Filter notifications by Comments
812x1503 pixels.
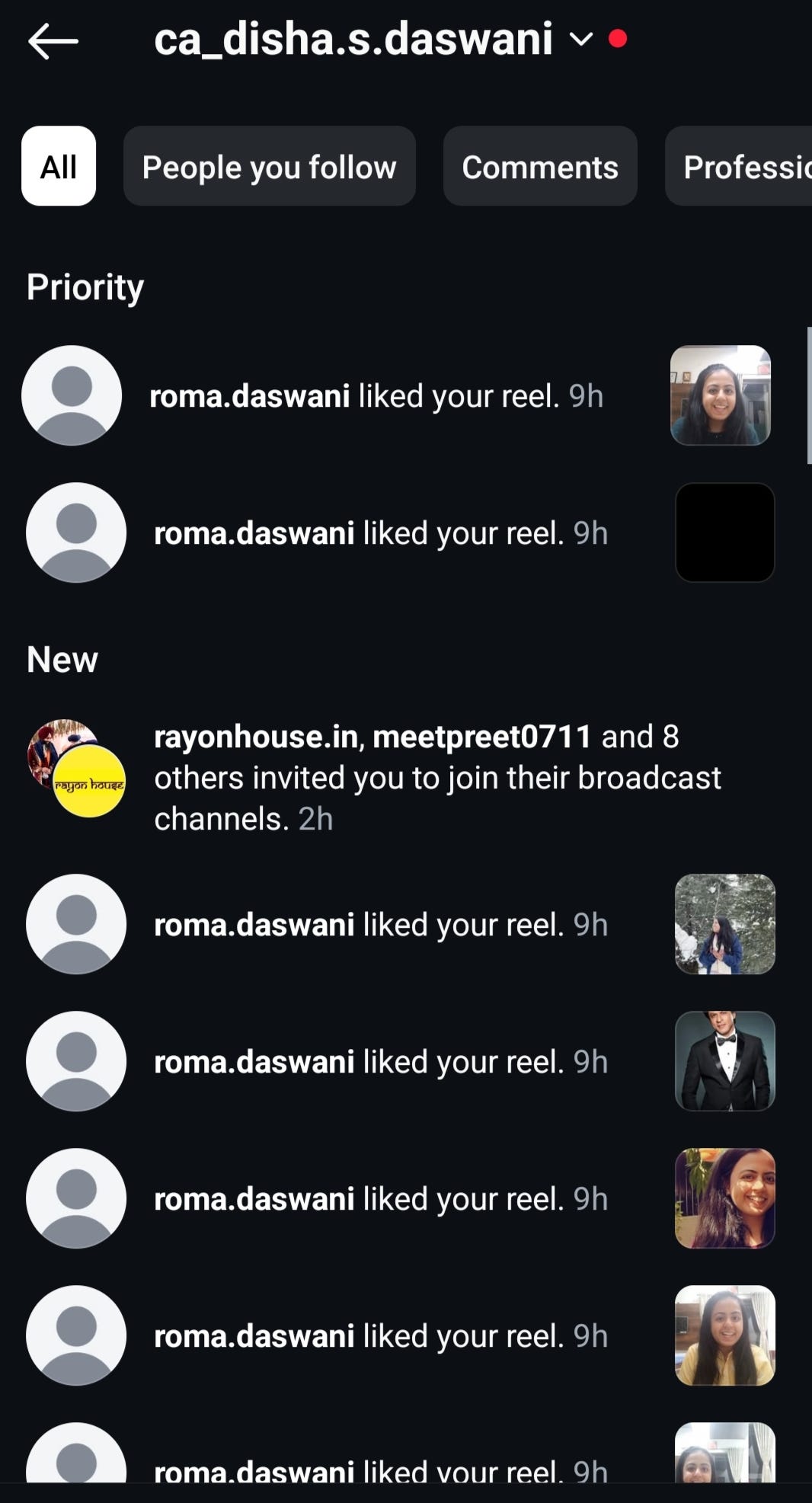click(539, 167)
